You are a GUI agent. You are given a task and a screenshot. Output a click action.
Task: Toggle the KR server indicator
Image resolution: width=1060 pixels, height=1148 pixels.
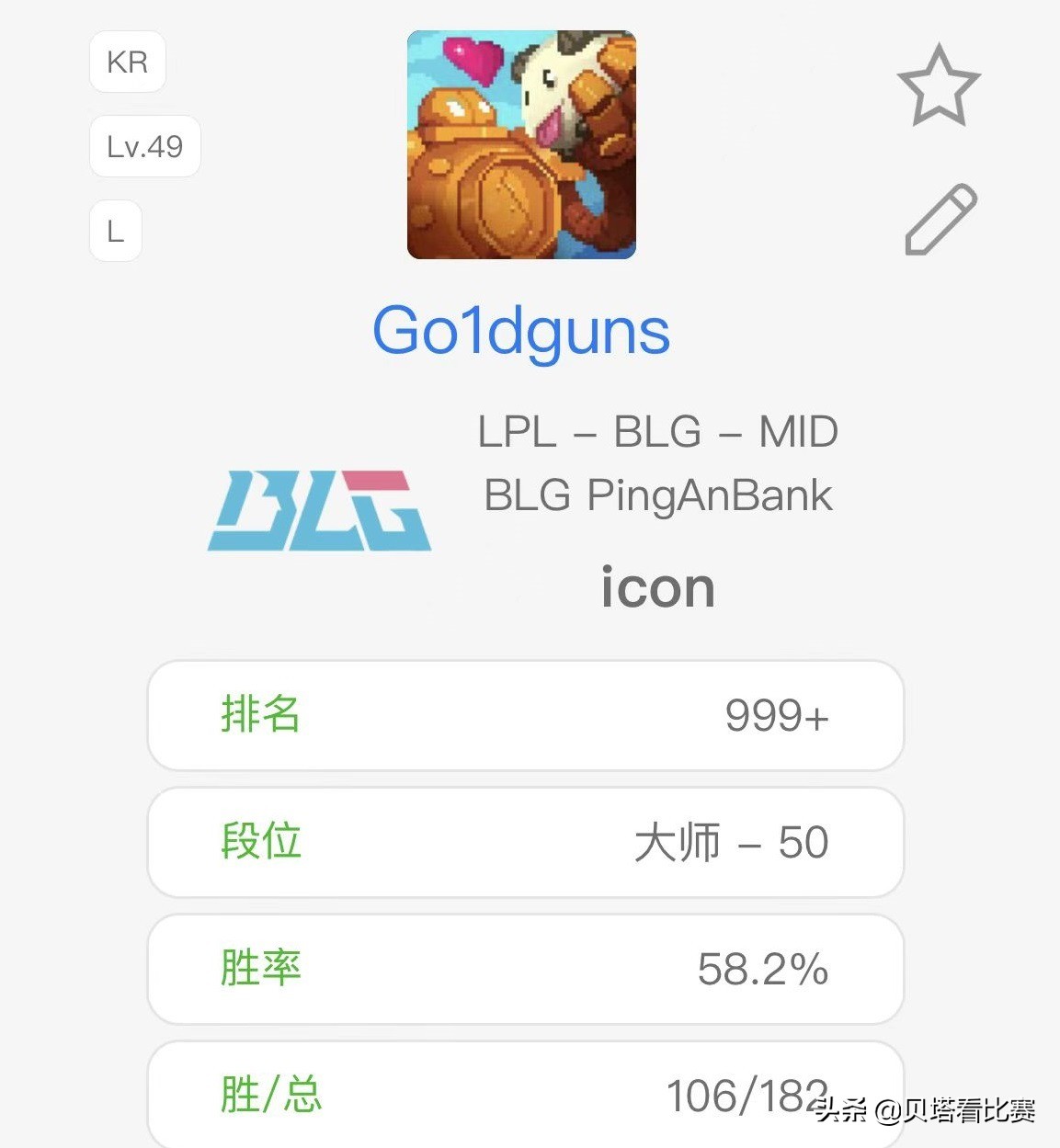coord(127,62)
